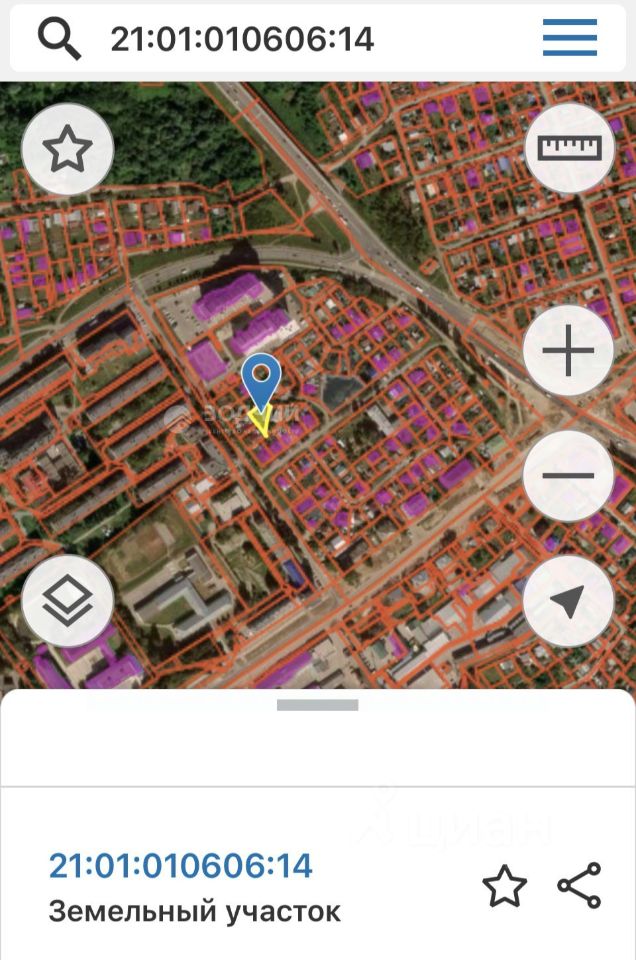The height and width of the screenshot is (960, 636).
Task: Zoom out of the map
Action: click(568, 476)
